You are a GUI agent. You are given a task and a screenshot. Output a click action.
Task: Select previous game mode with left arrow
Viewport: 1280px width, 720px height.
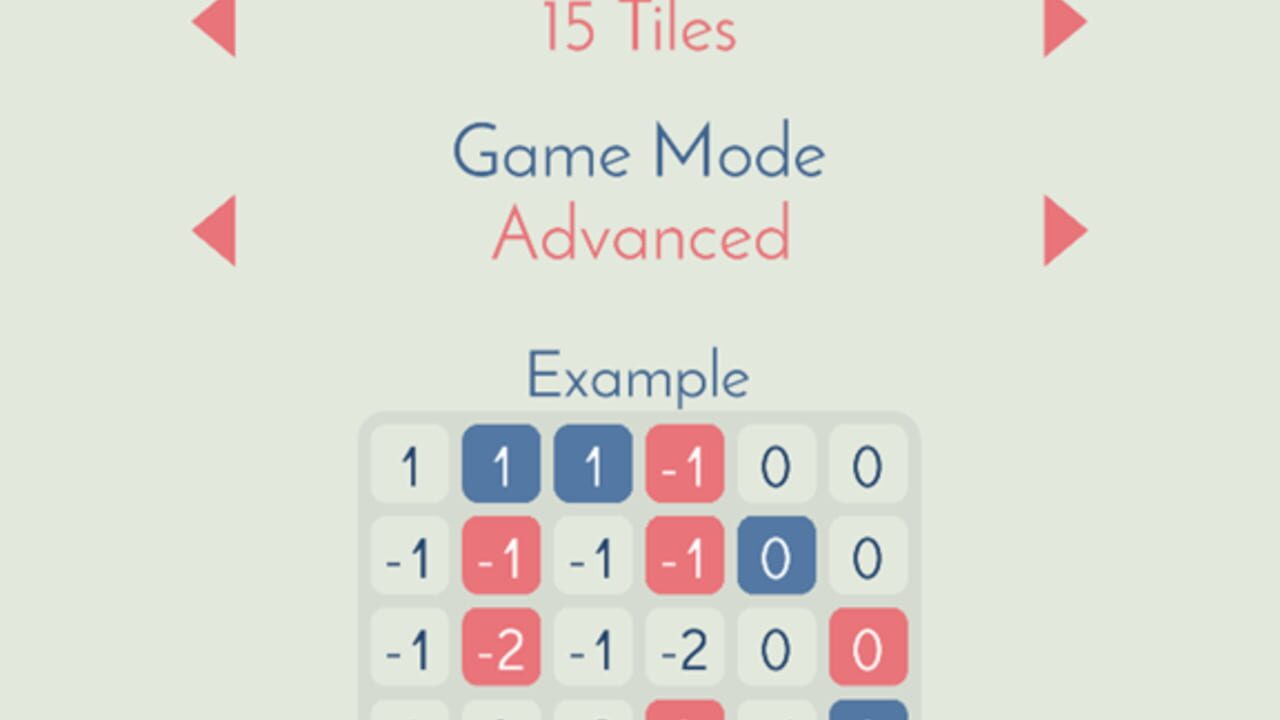215,230
